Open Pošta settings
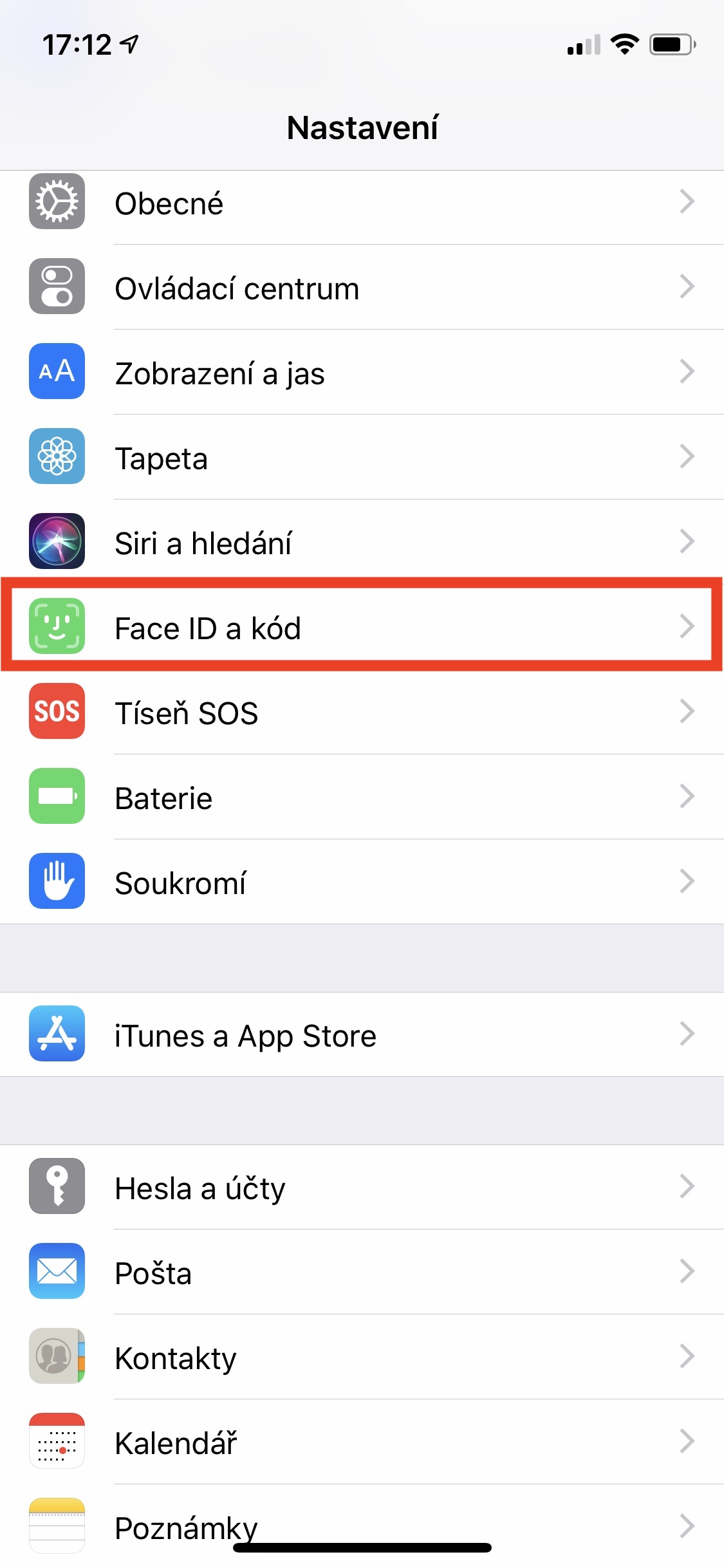Image resolution: width=724 pixels, height=1568 pixels. click(x=362, y=1272)
